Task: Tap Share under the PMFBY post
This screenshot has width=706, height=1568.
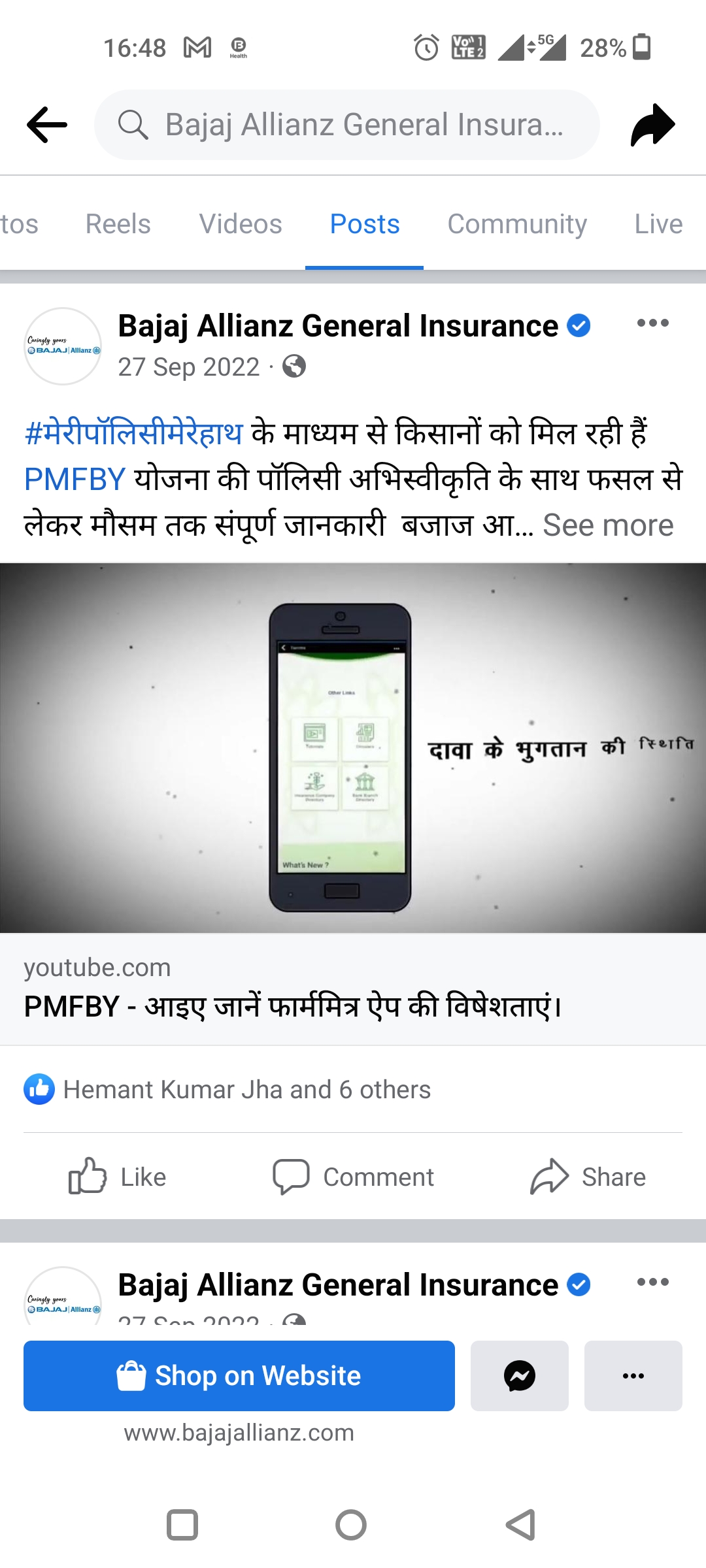Action: [588, 1177]
